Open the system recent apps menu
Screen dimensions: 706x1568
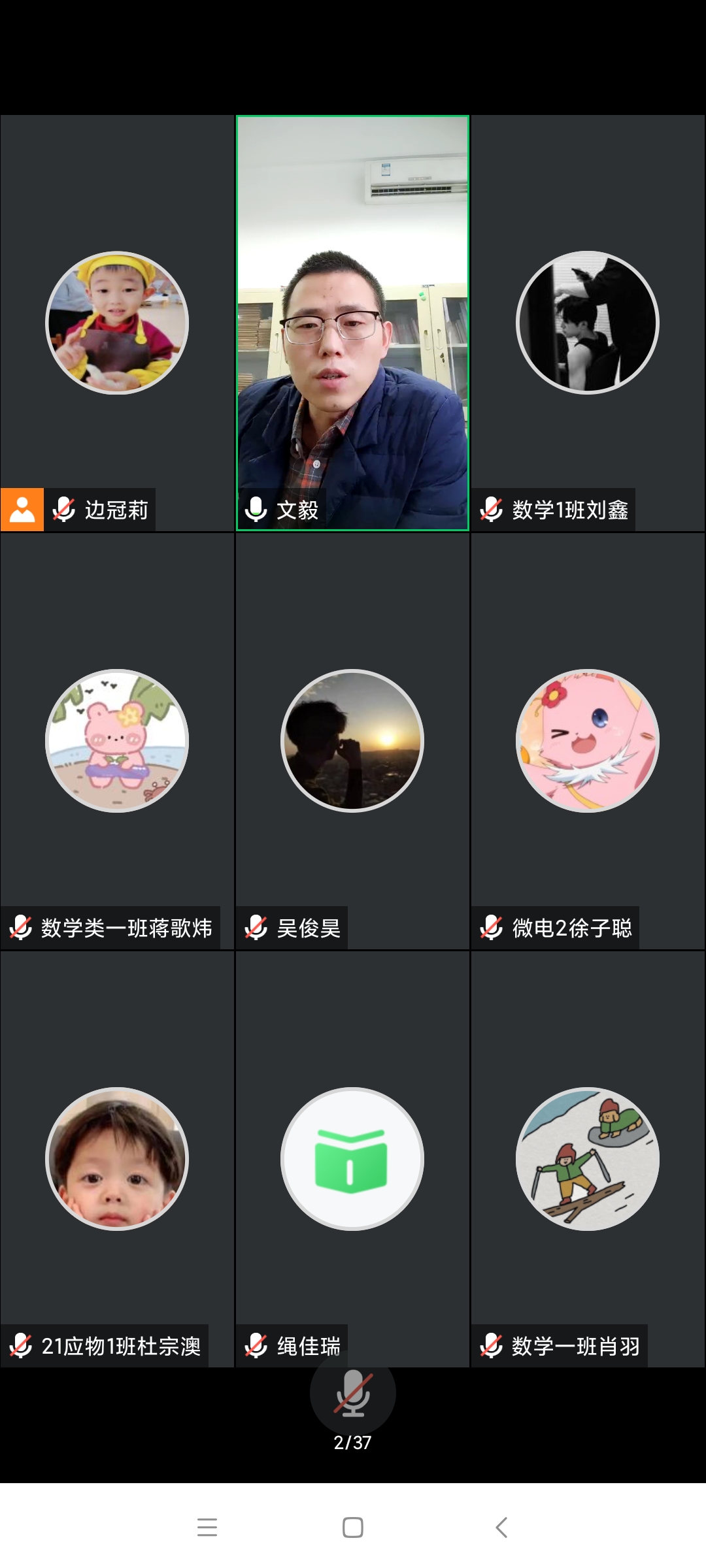pyautogui.click(x=207, y=1527)
